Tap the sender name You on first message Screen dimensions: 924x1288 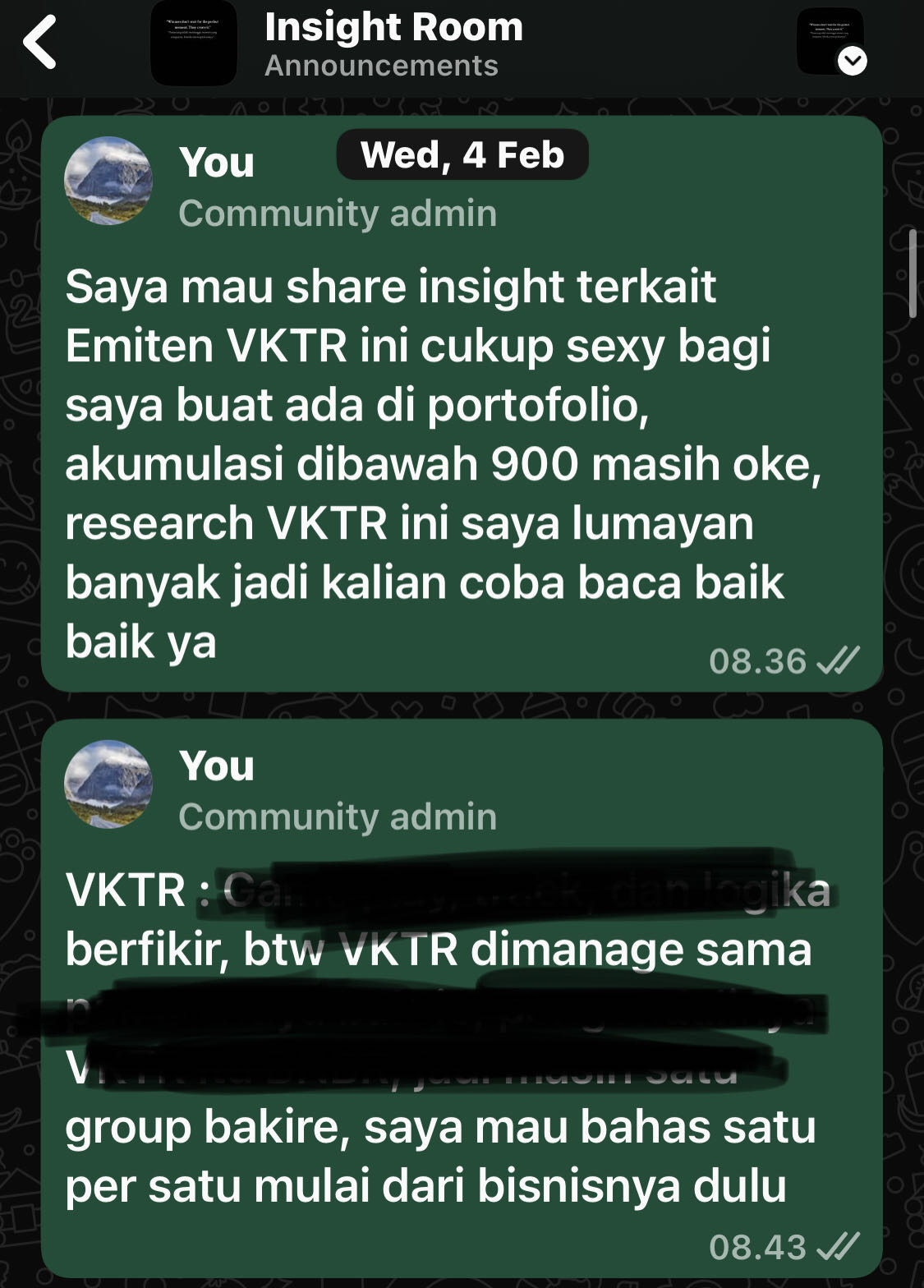(217, 162)
